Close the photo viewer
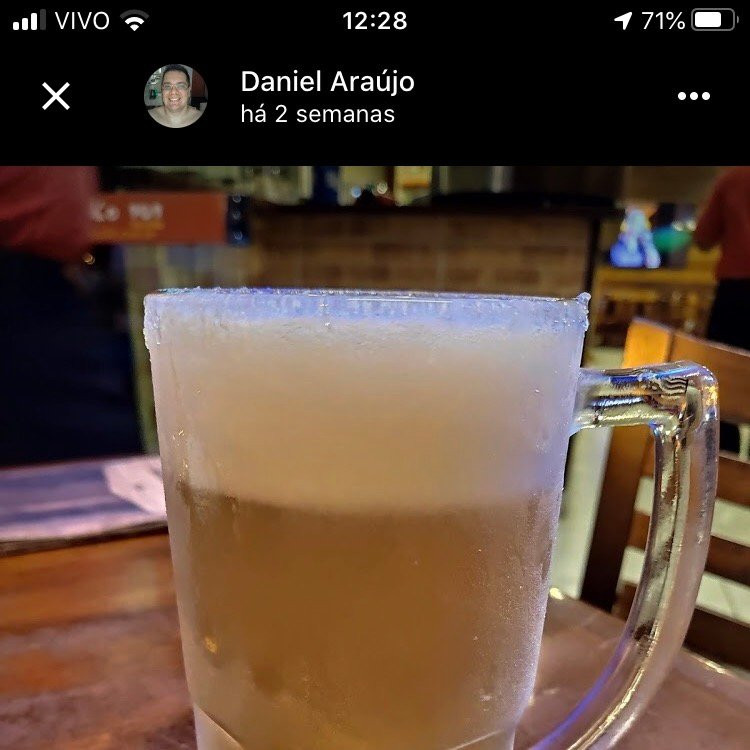The height and width of the screenshot is (750, 750). (x=56, y=96)
